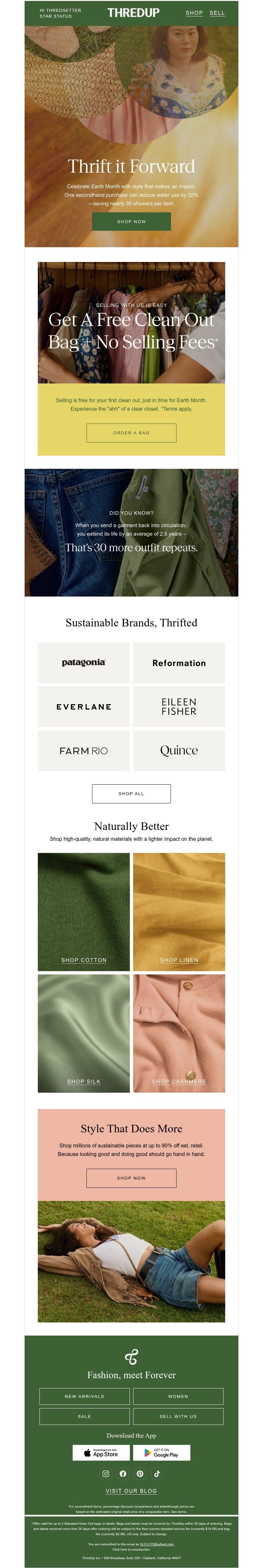Image resolution: width=263 pixels, height=1568 pixels.
Task: Visit Our Blog link
Action: [x=131, y=1491]
